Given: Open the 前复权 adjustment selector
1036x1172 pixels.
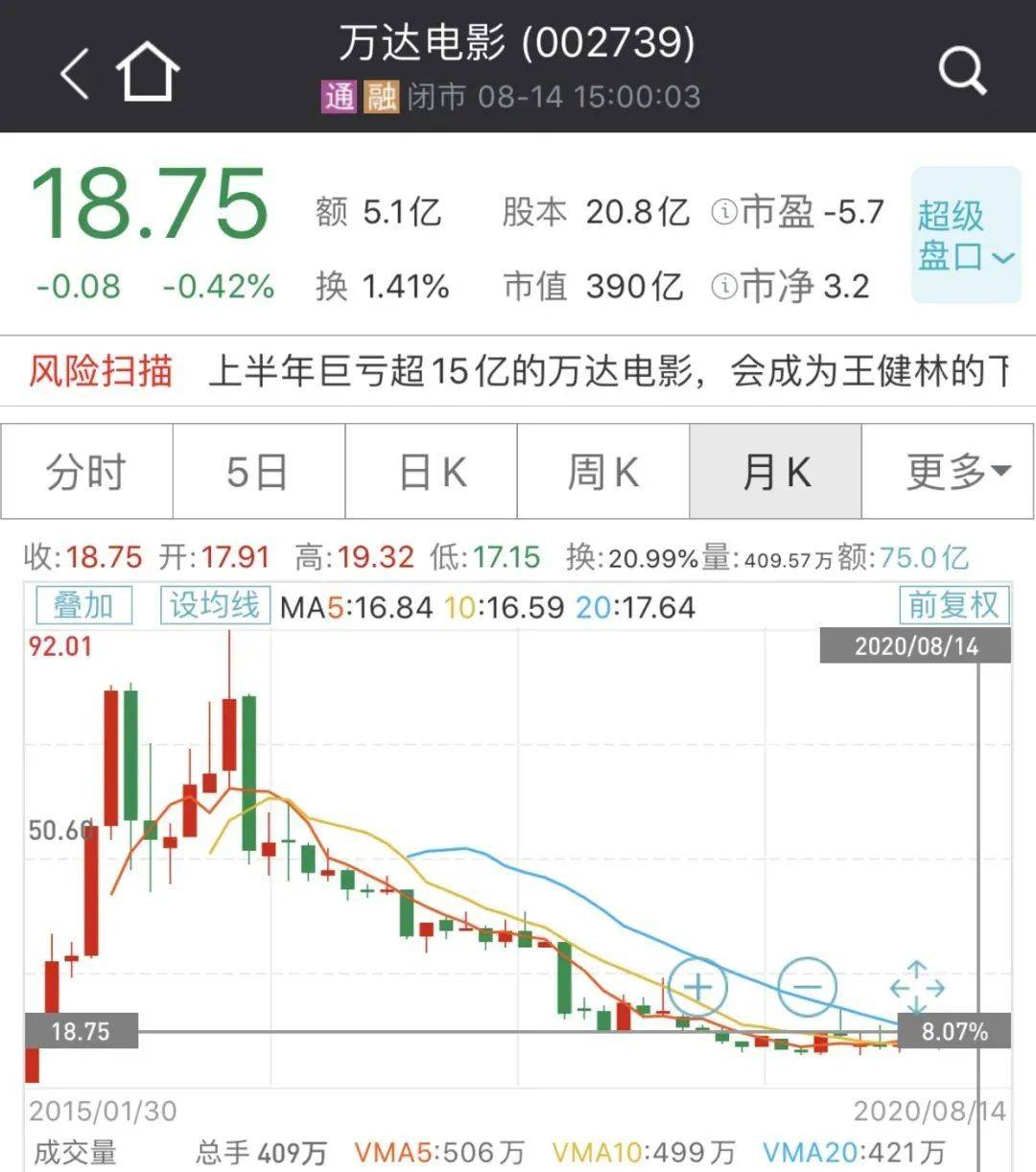Looking at the screenshot, I should (954, 606).
